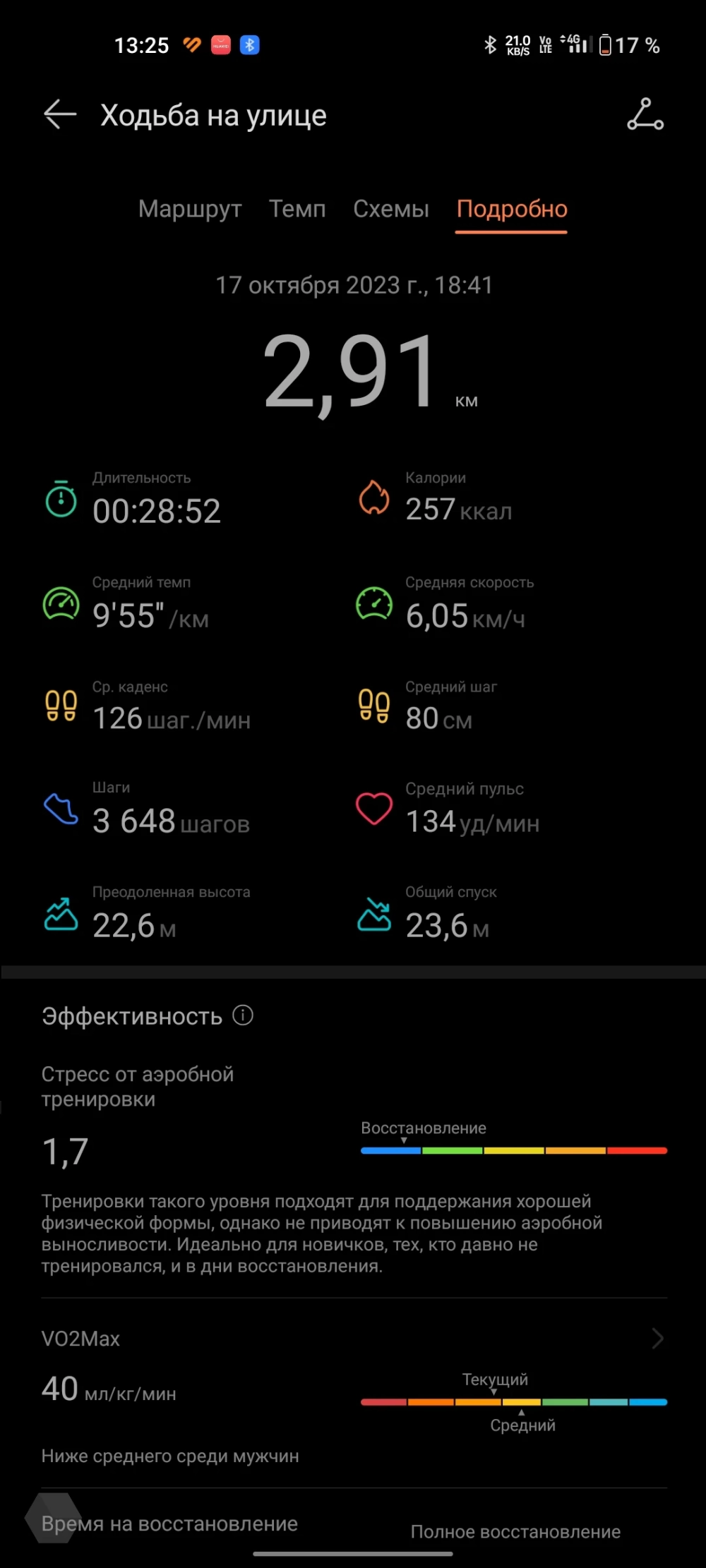Switch to the Маршрут tab
The image size is (706, 1568).
pyautogui.click(x=190, y=210)
